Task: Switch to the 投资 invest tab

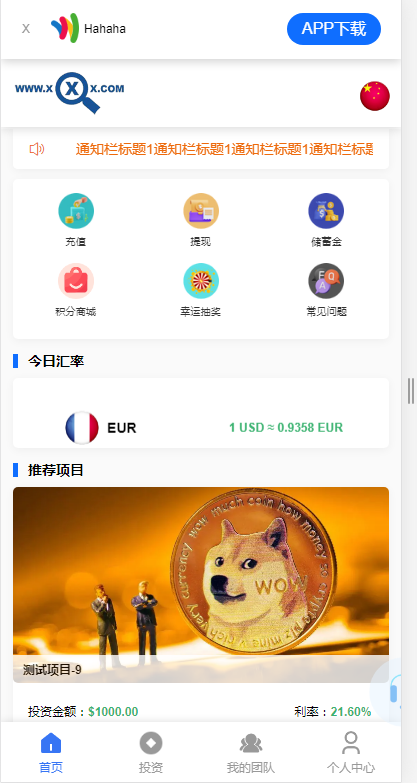Action: click(x=151, y=753)
